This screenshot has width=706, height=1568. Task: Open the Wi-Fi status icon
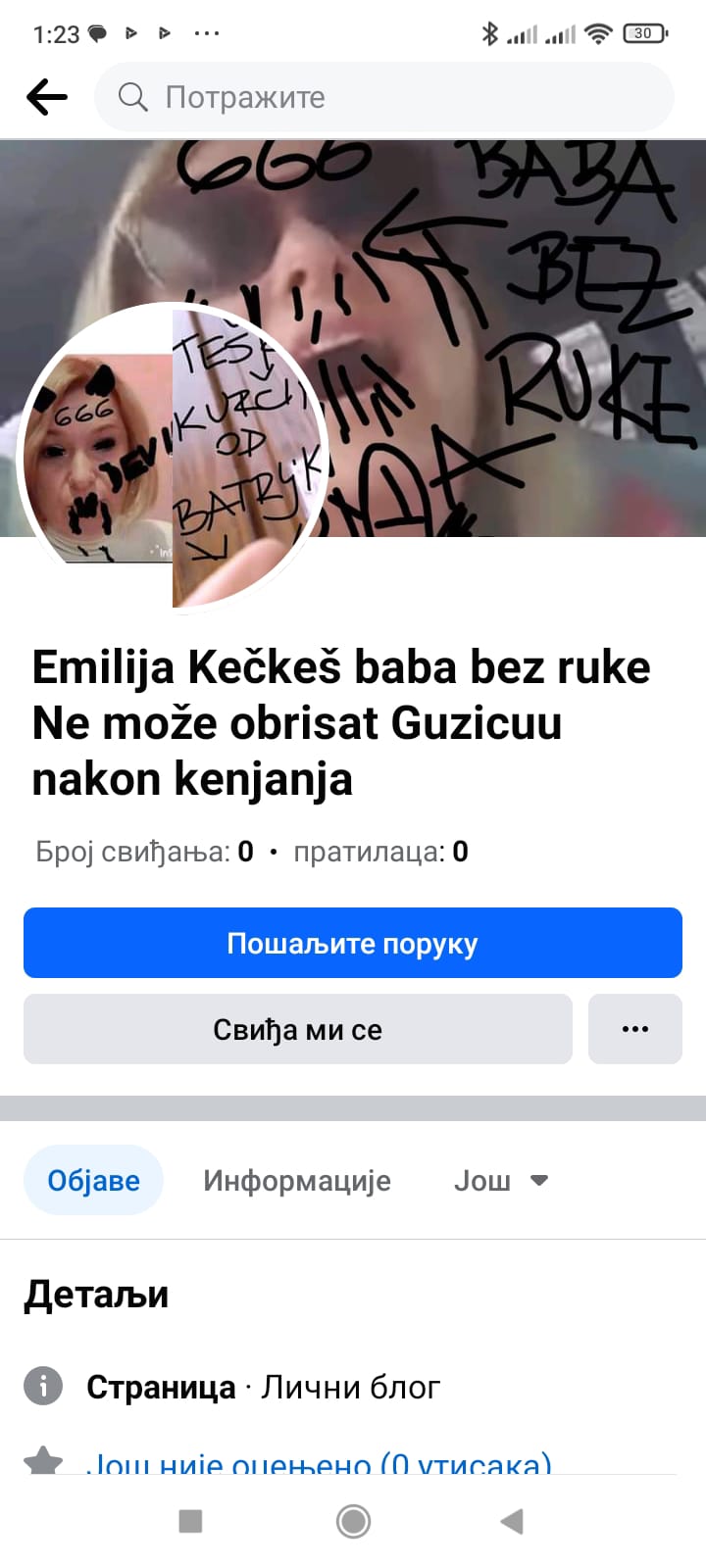[599, 32]
